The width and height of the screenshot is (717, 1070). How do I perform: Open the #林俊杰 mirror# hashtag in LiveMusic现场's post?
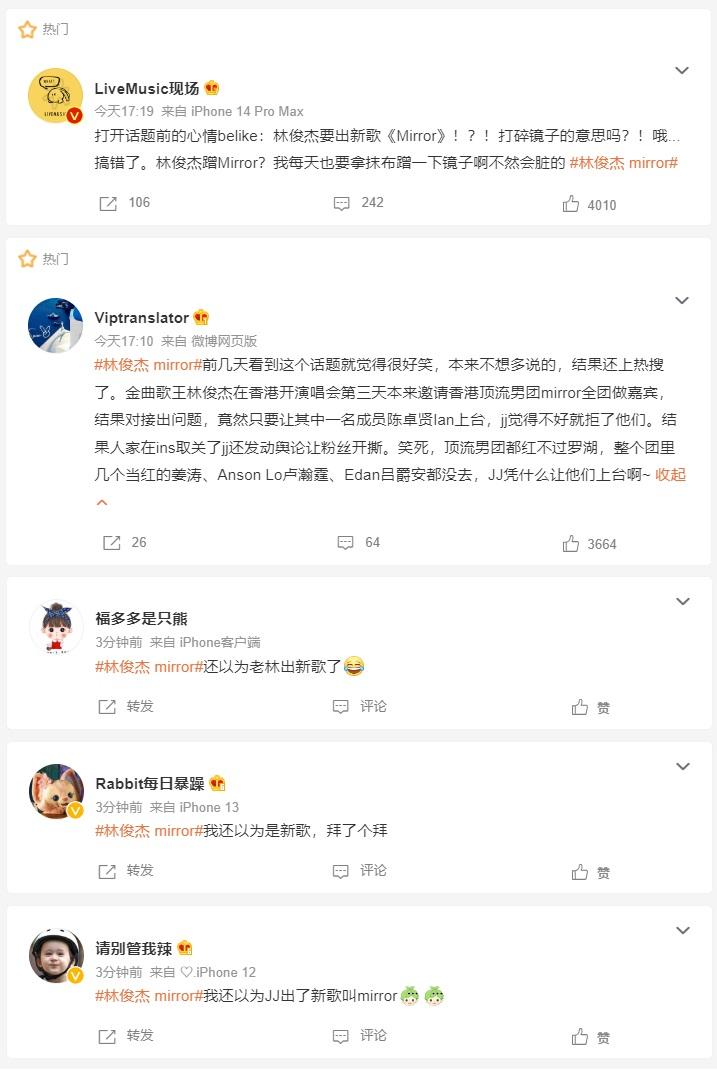(624, 163)
